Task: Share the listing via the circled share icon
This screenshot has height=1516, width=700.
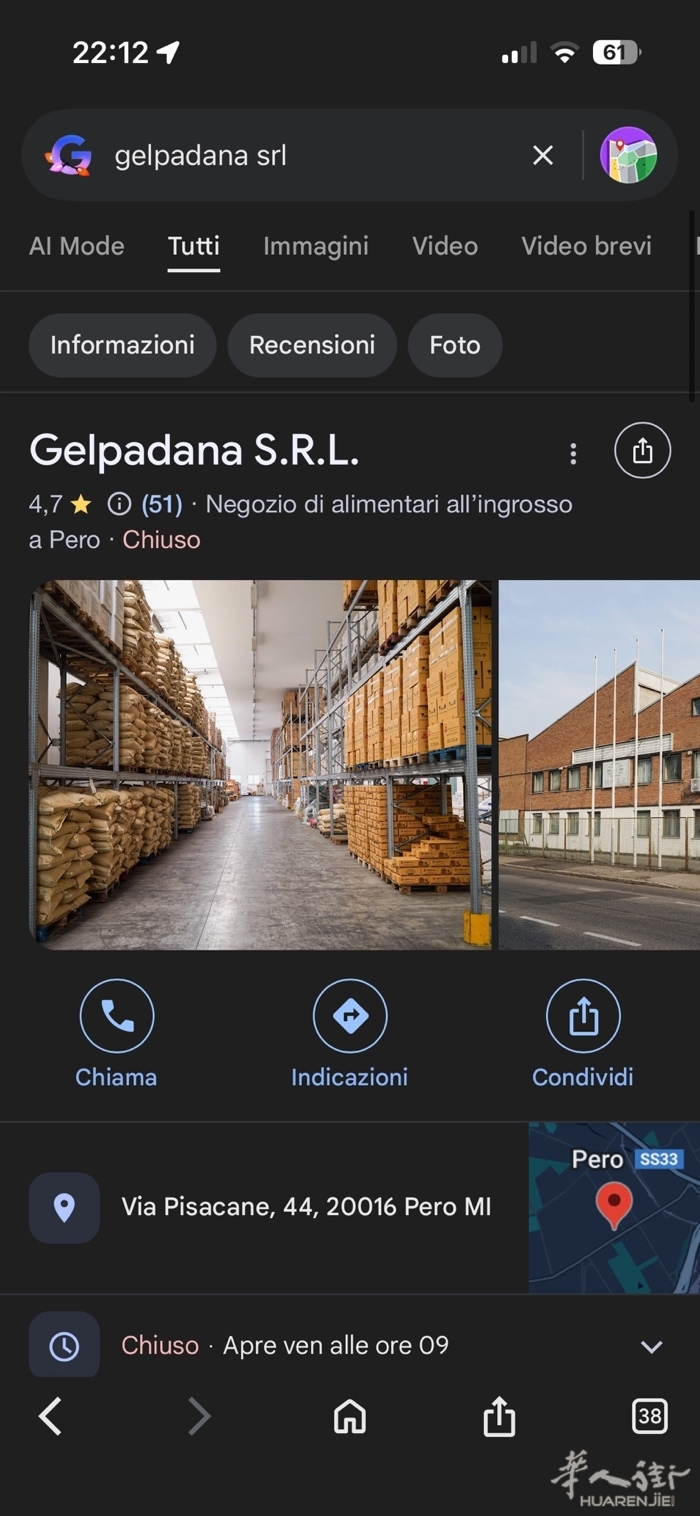Action: click(642, 451)
